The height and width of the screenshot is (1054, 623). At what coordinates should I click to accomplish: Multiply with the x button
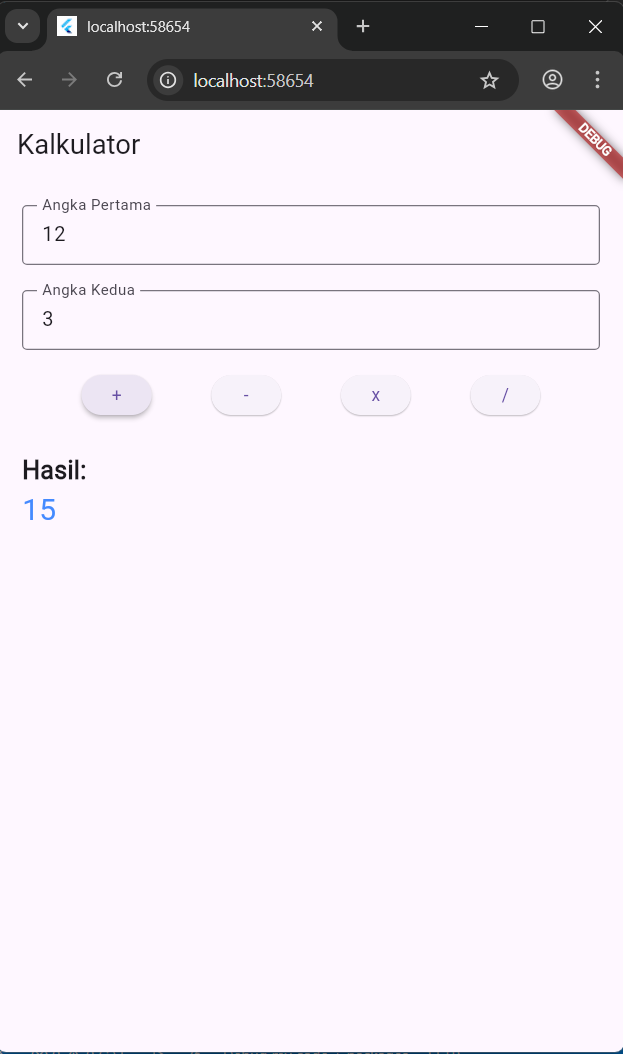tap(376, 395)
